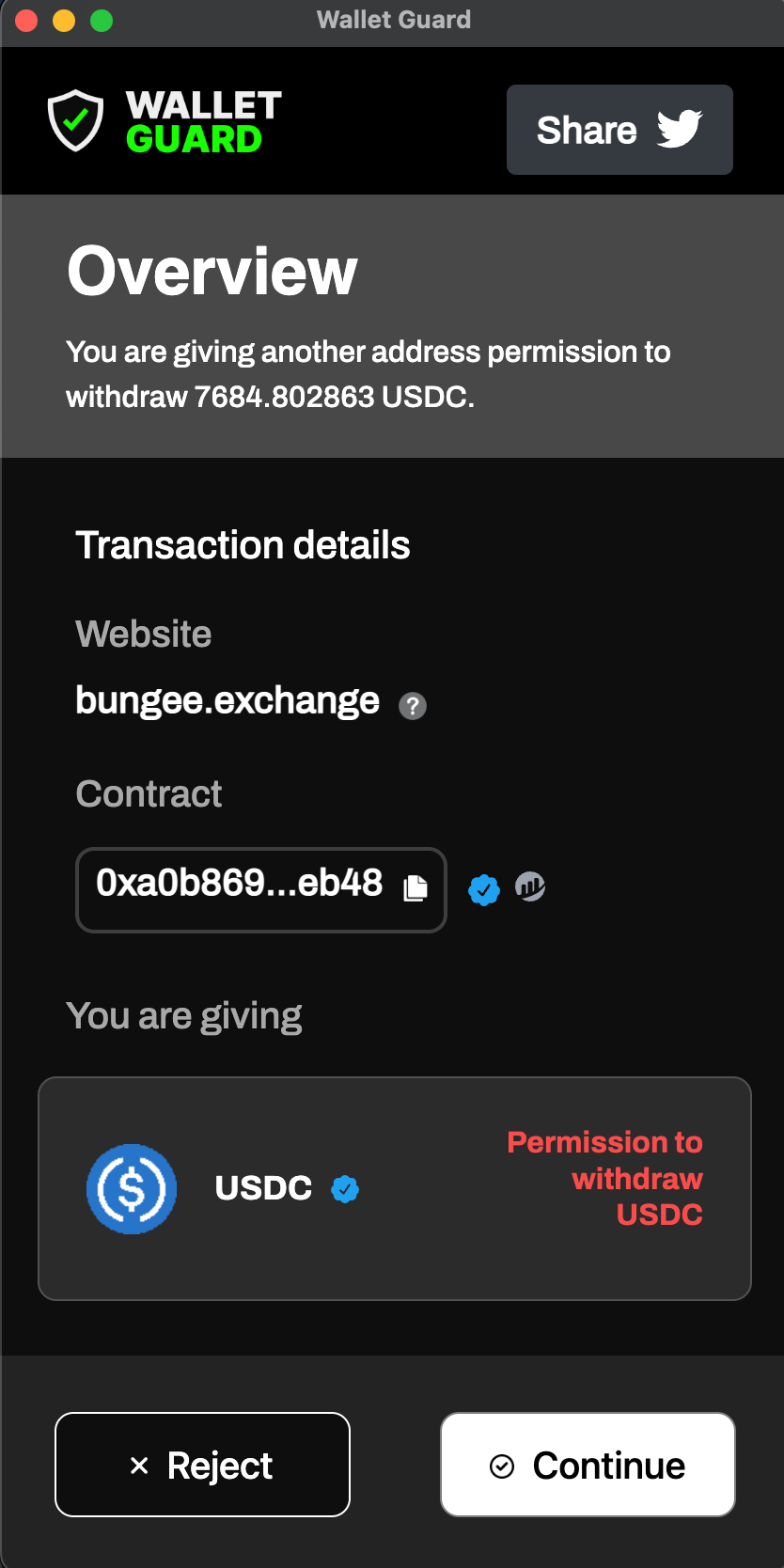784x1568 pixels.
Task: Continue with the transaction
Action: click(x=588, y=1465)
